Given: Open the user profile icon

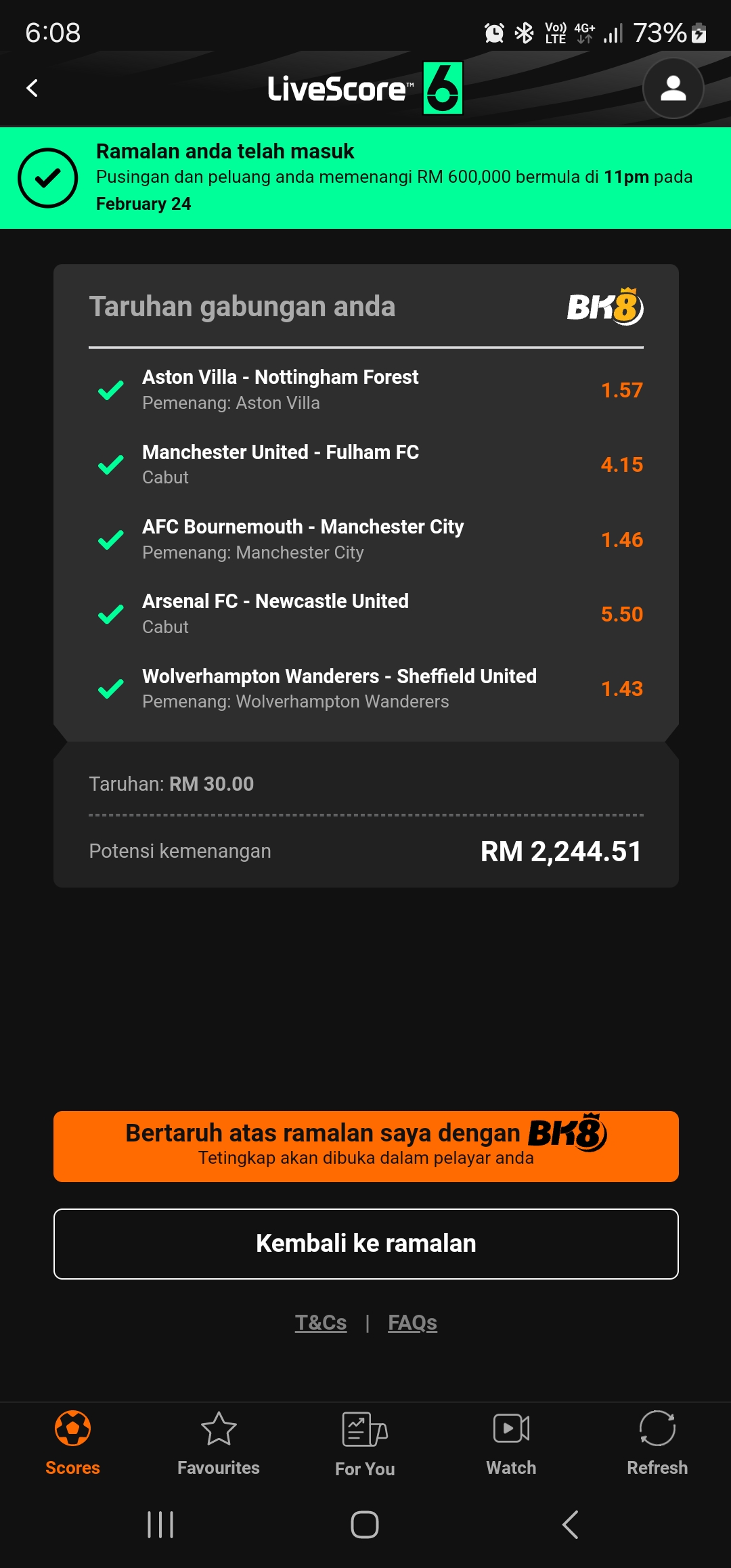Looking at the screenshot, I should (673, 88).
